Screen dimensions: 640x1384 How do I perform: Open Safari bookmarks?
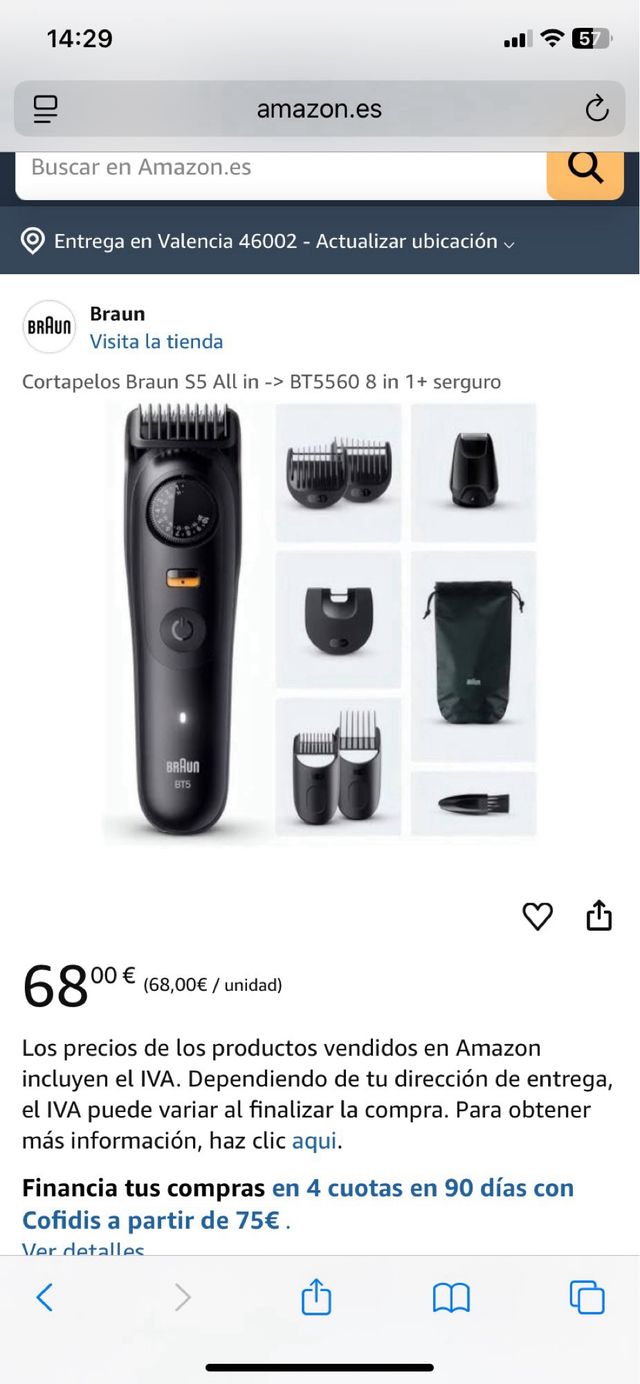pyautogui.click(x=451, y=1297)
